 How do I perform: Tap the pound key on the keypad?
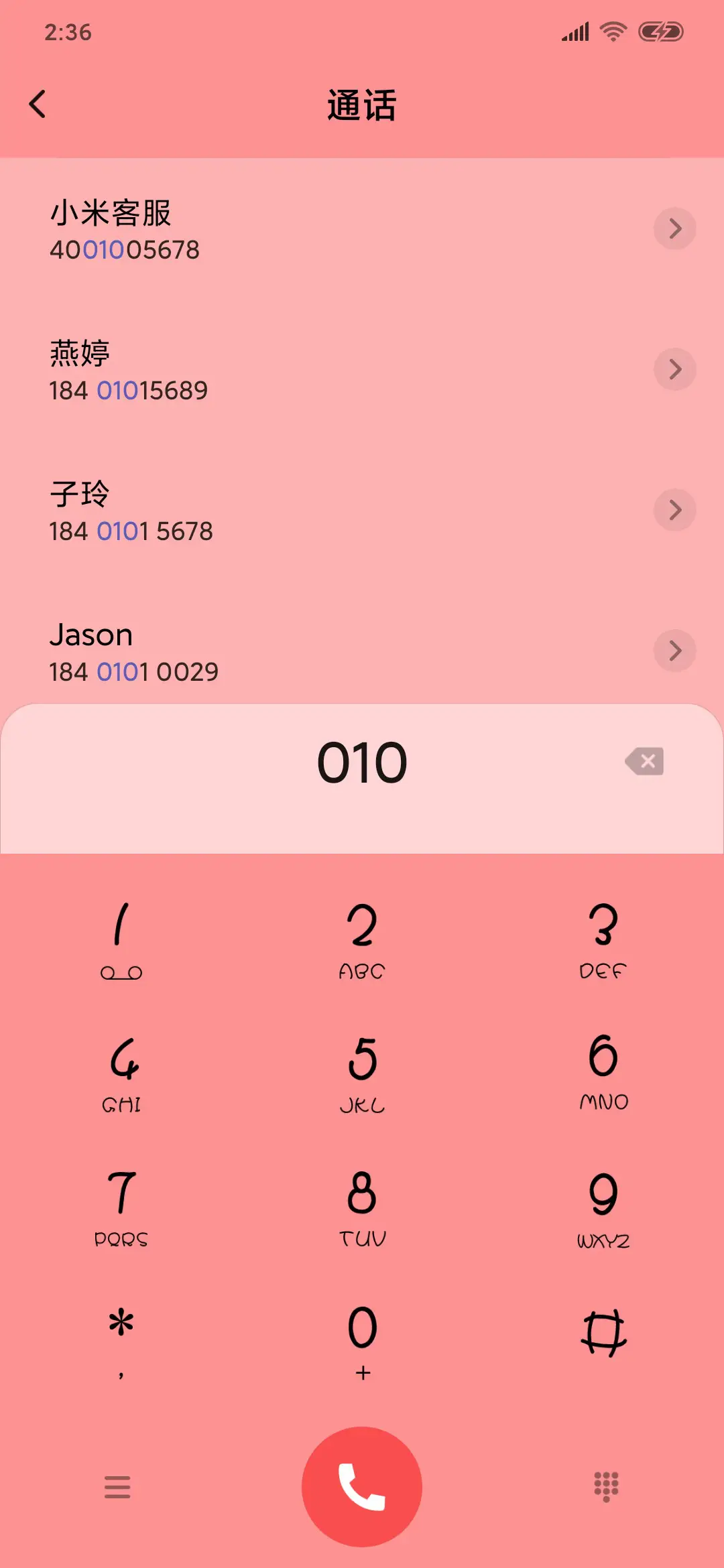[x=603, y=1333]
